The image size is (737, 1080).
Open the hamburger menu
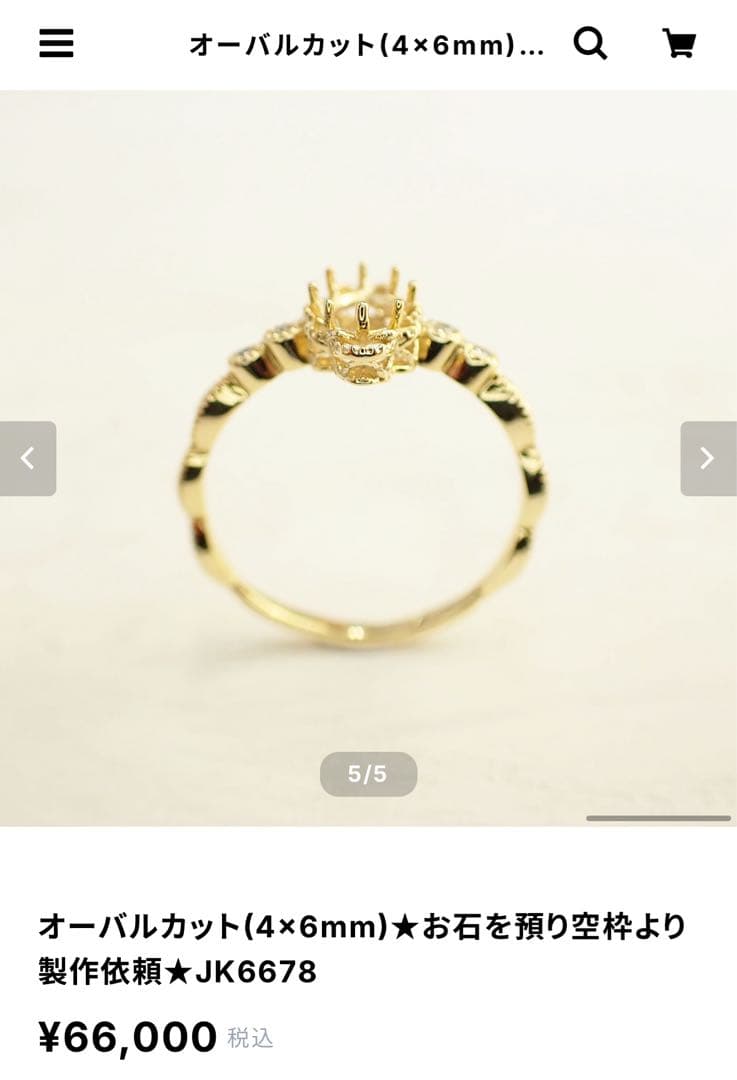(x=56, y=43)
